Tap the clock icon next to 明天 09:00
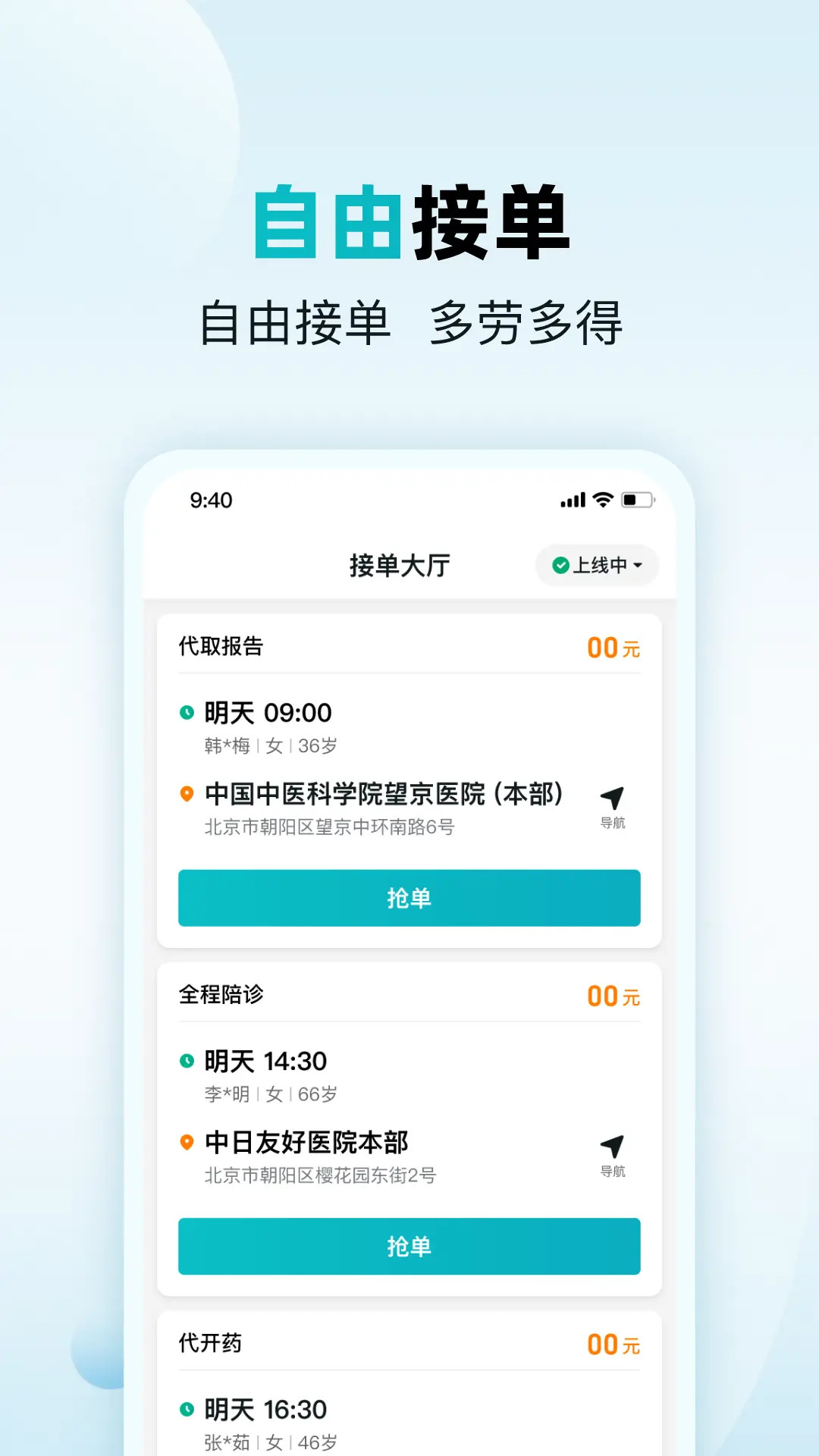819x1456 pixels. [x=186, y=711]
